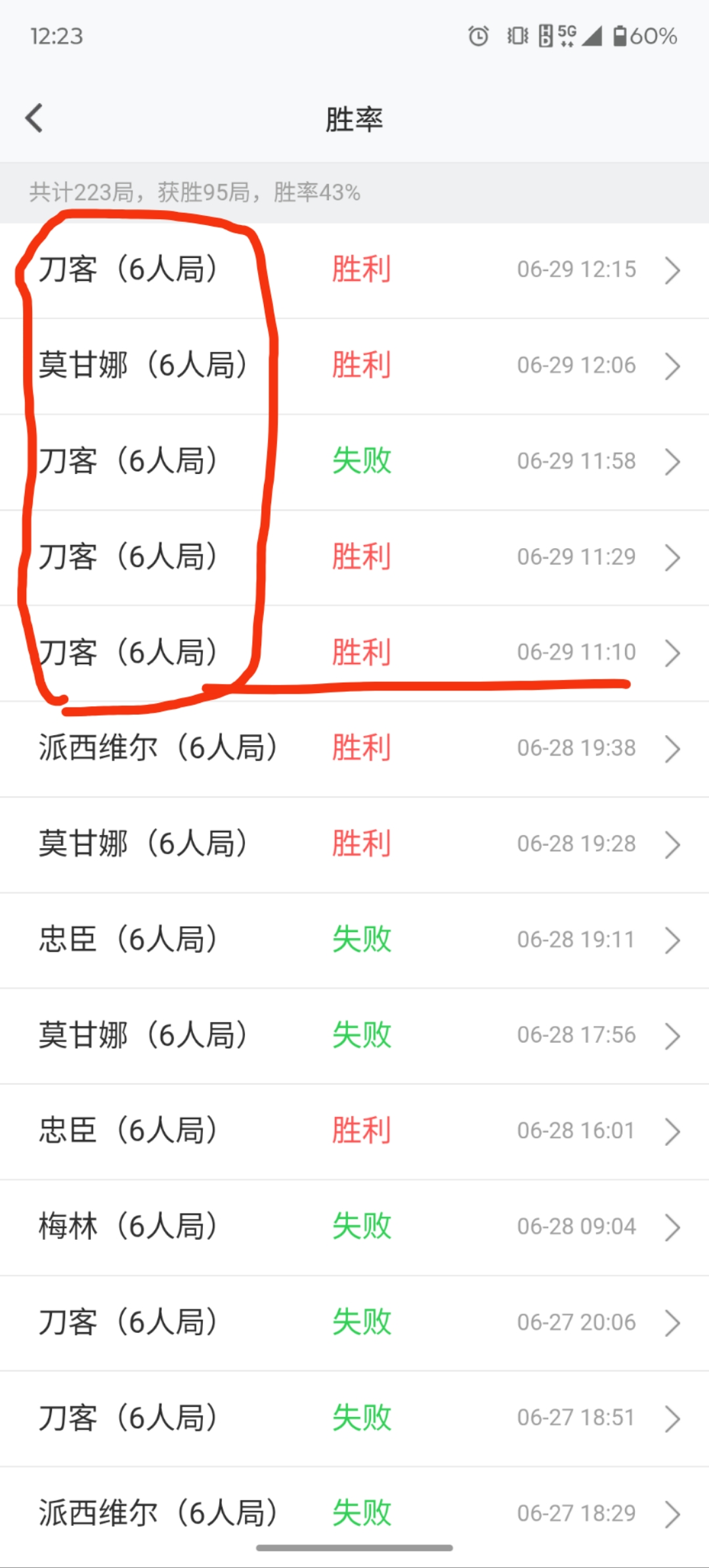View the 莫甘娜 loss from 06-28 17:56
The height and width of the screenshot is (1568, 709).
pyautogui.click(x=354, y=1035)
